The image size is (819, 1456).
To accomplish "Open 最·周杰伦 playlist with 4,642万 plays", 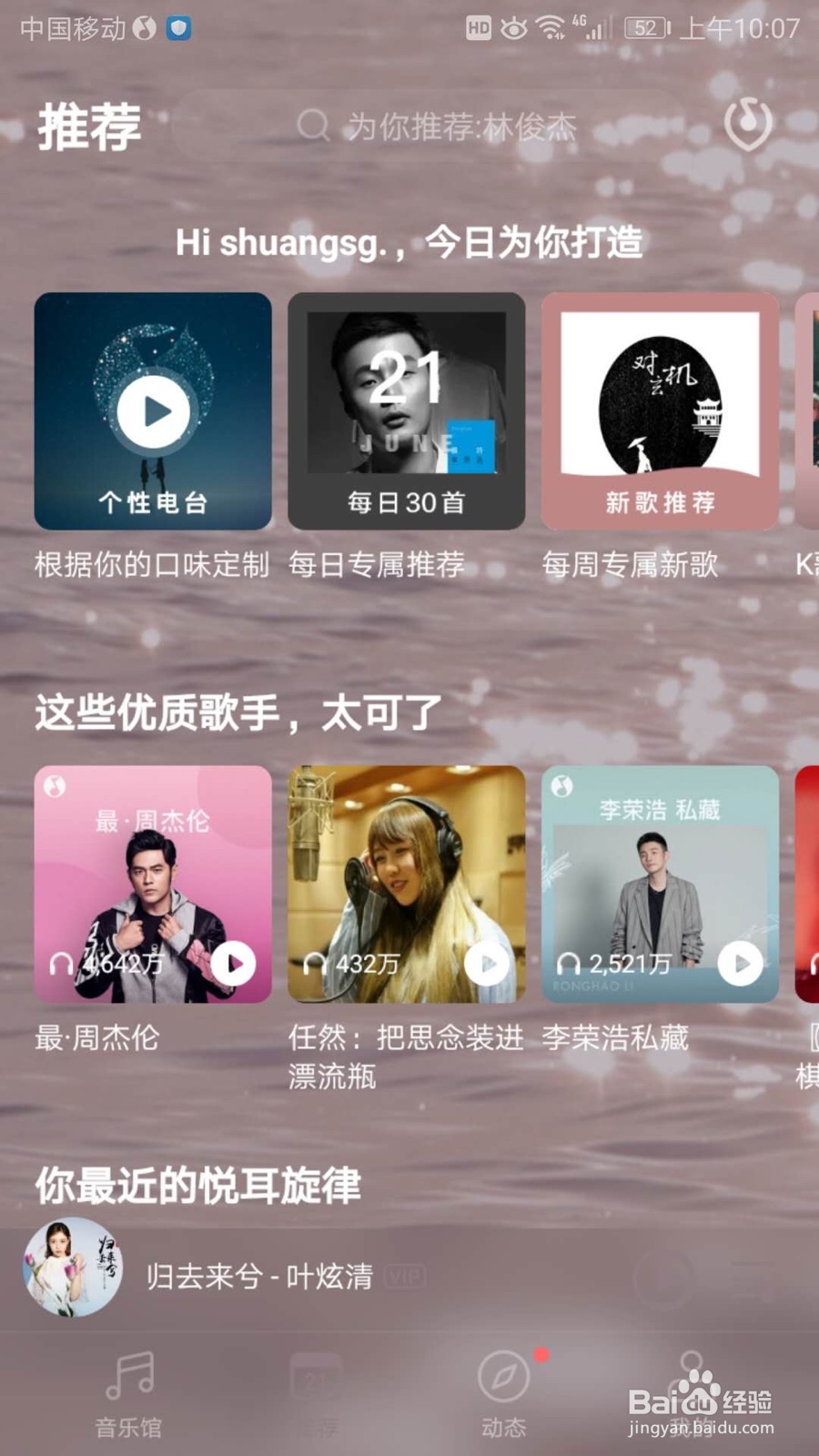I will click(x=152, y=883).
